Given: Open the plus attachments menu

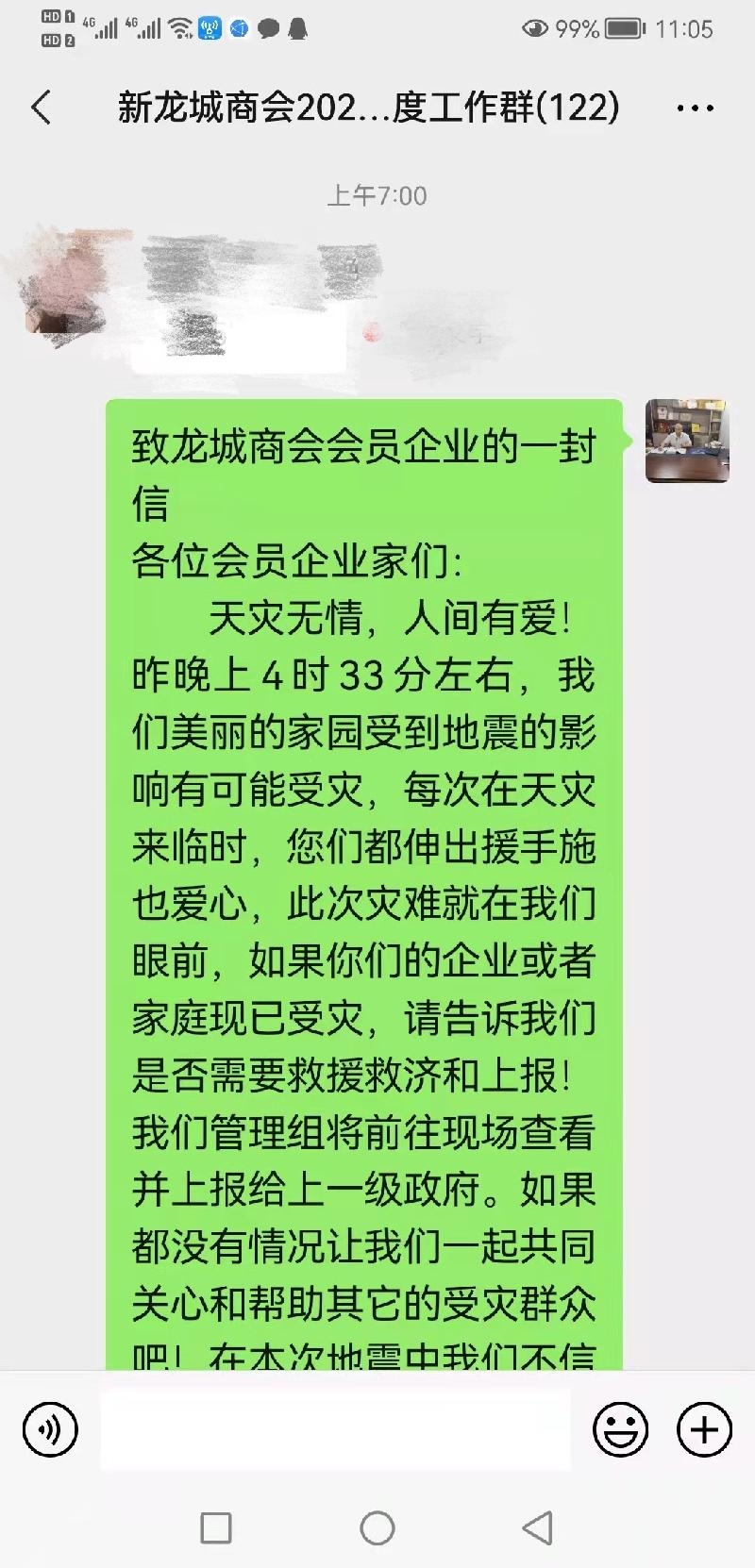Looking at the screenshot, I should 704,1429.
